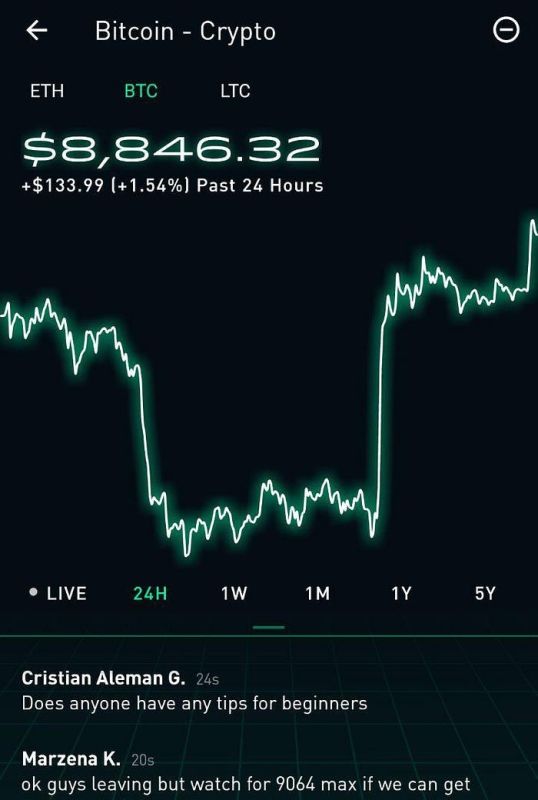The height and width of the screenshot is (800, 538).
Task: Switch to the LTC tab
Action: tap(235, 91)
